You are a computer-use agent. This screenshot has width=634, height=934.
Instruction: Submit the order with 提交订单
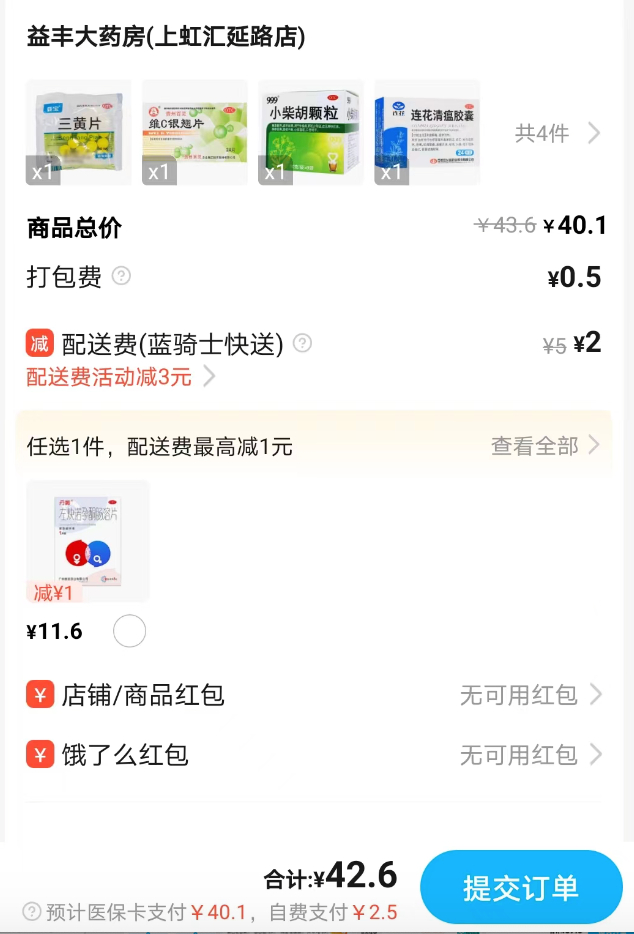point(520,887)
